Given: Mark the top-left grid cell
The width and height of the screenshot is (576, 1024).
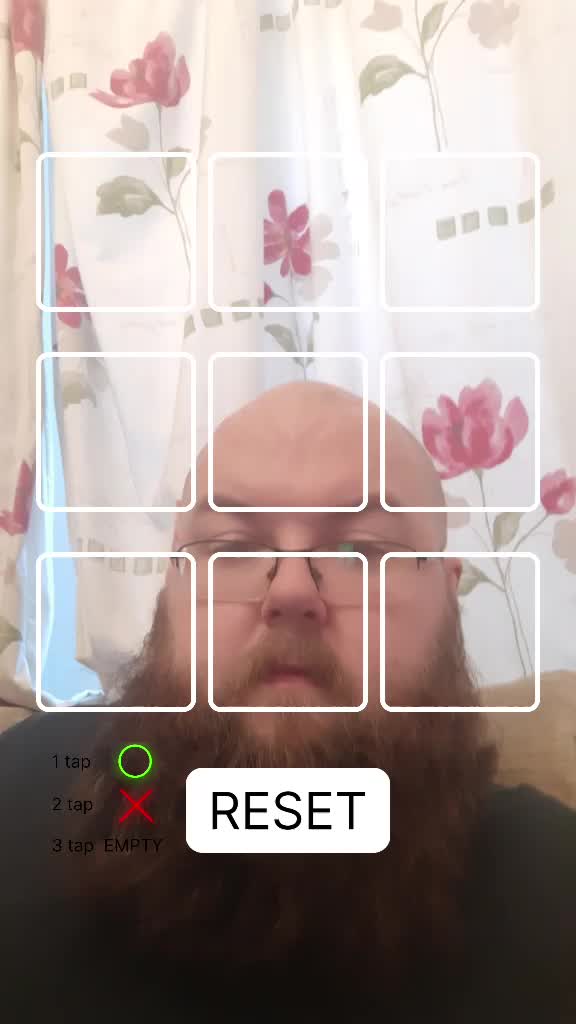Looking at the screenshot, I should point(116,232).
